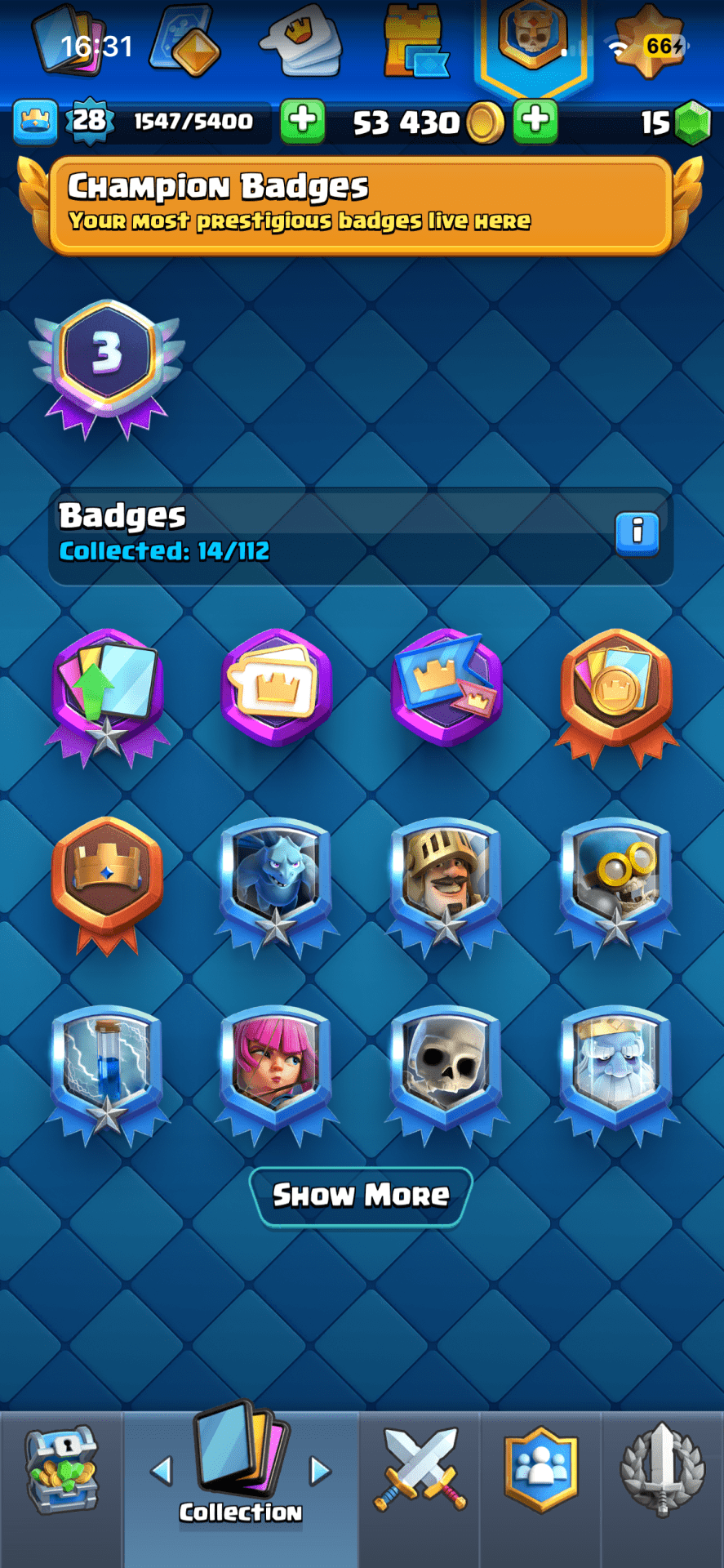
Task: Open the gems balance
Action: [675, 122]
